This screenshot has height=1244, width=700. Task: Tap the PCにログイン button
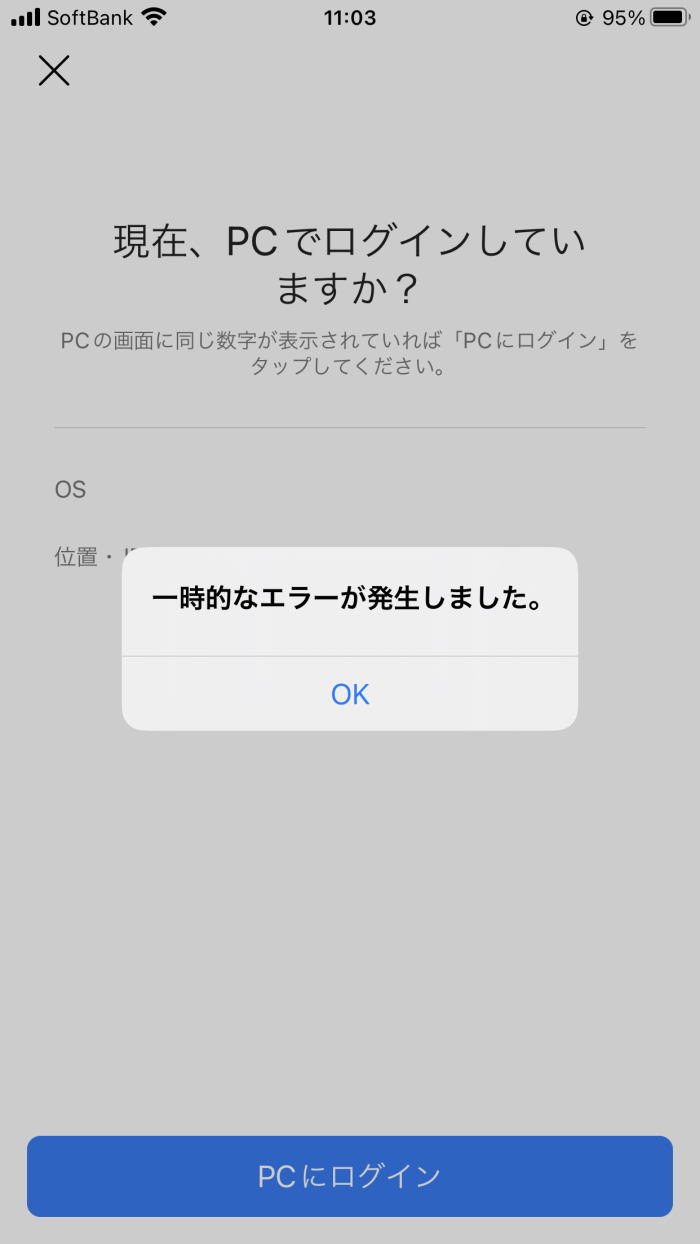point(350,1176)
